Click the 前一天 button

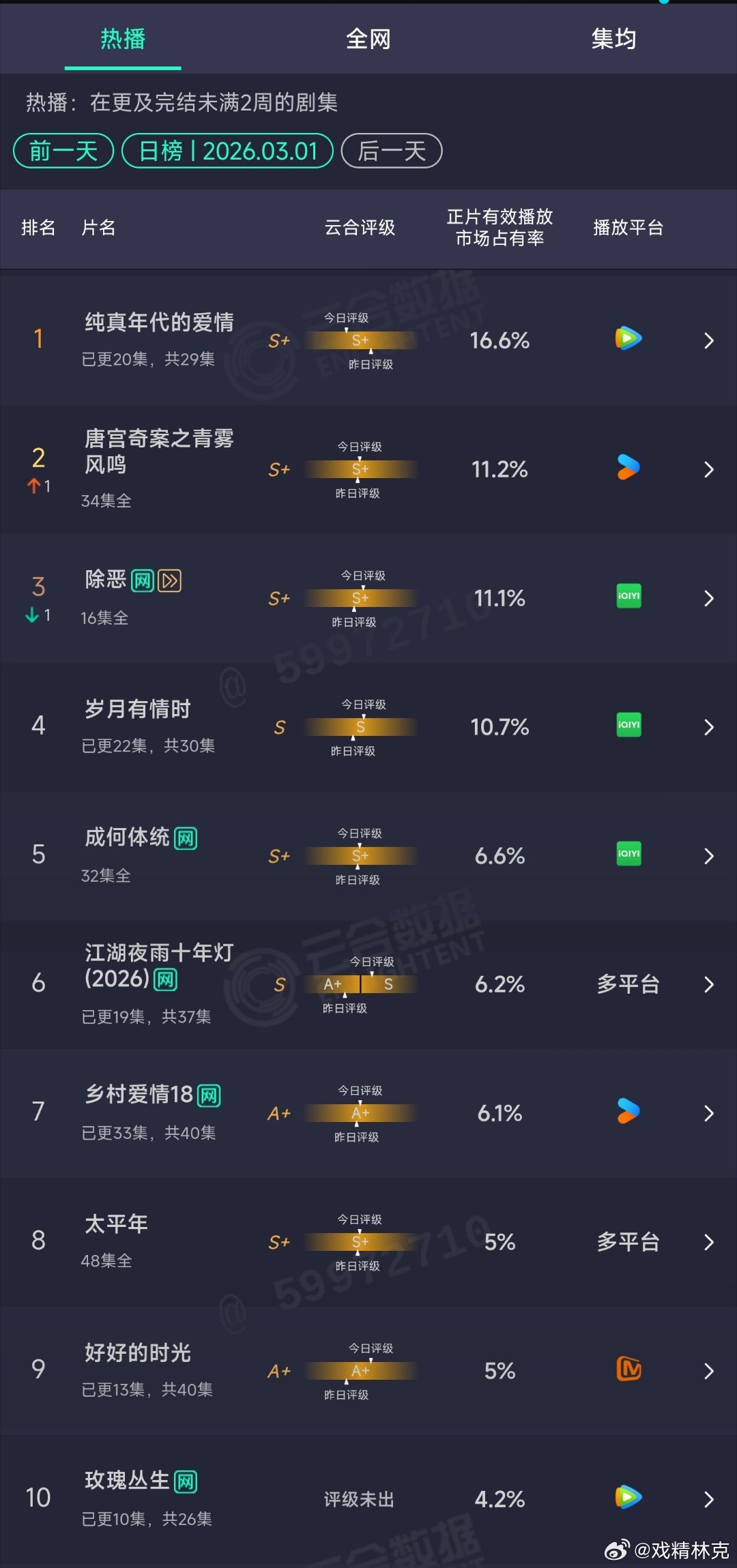[x=63, y=150]
